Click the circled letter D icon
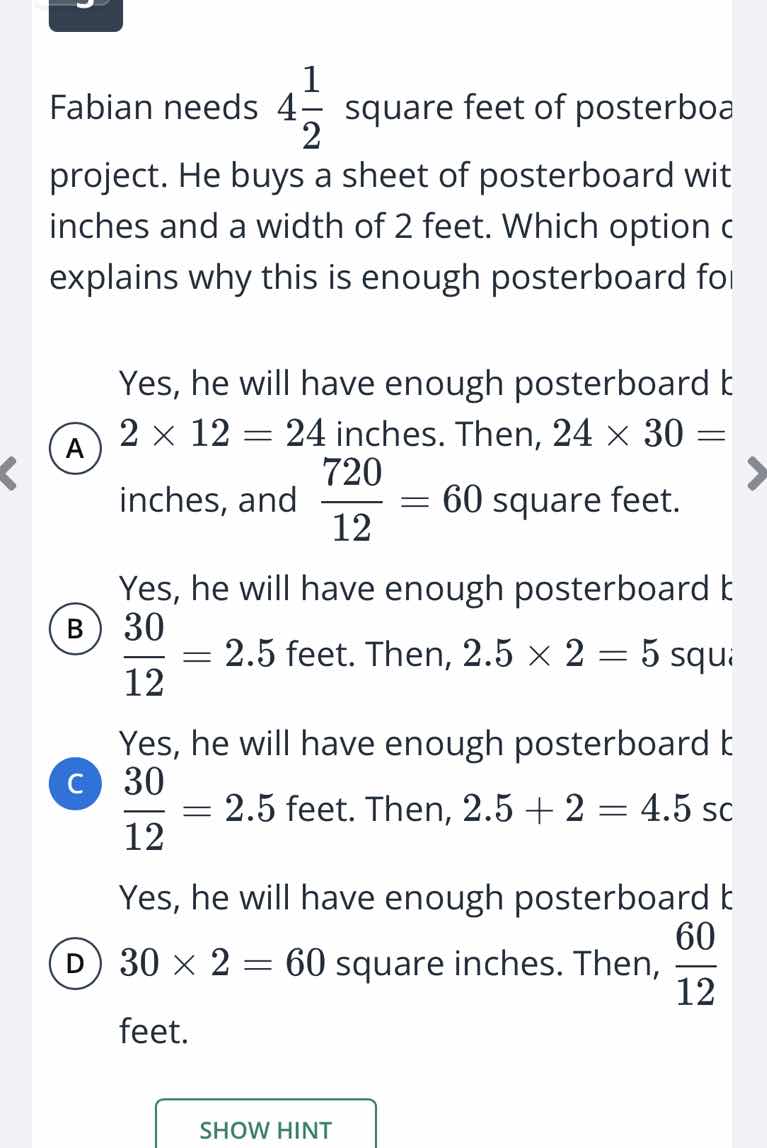 pos(74,963)
